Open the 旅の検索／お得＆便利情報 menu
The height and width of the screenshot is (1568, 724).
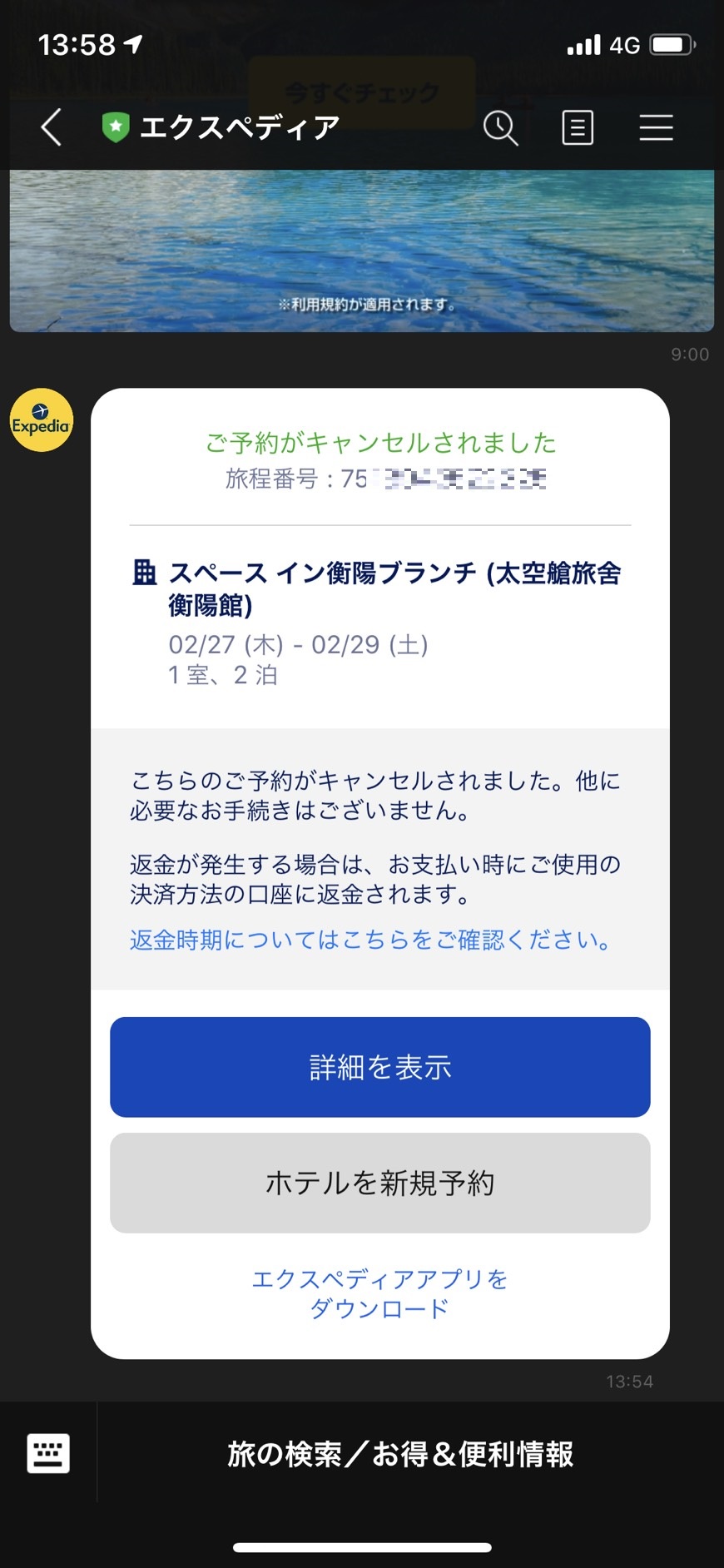(x=400, y=1453)
